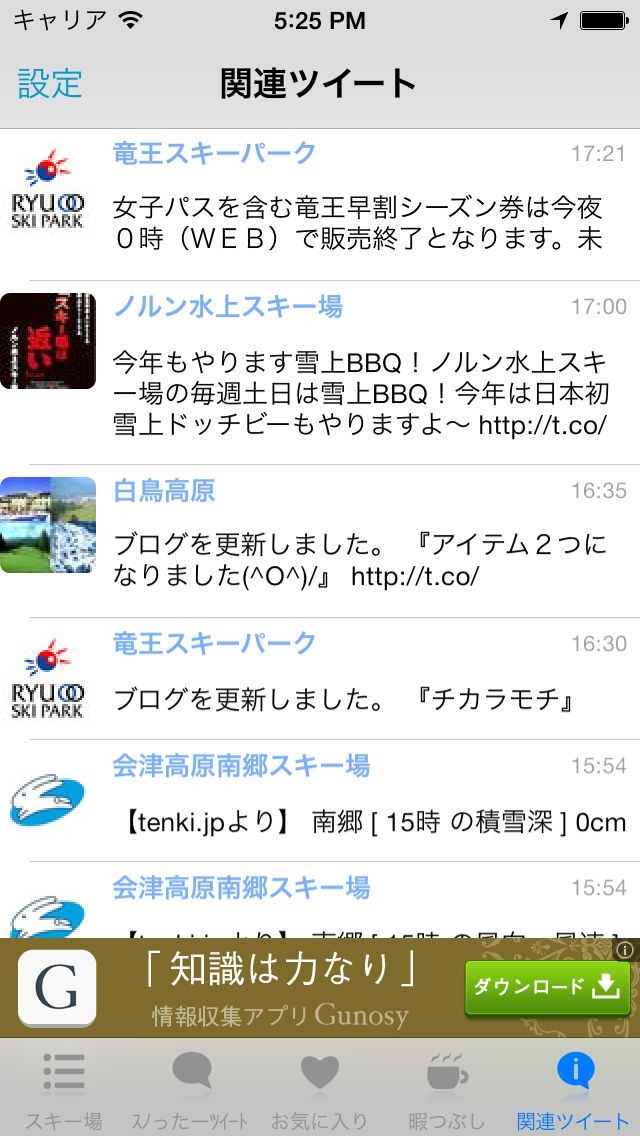Switch to the スキー場 tab

coord(64,1088)
